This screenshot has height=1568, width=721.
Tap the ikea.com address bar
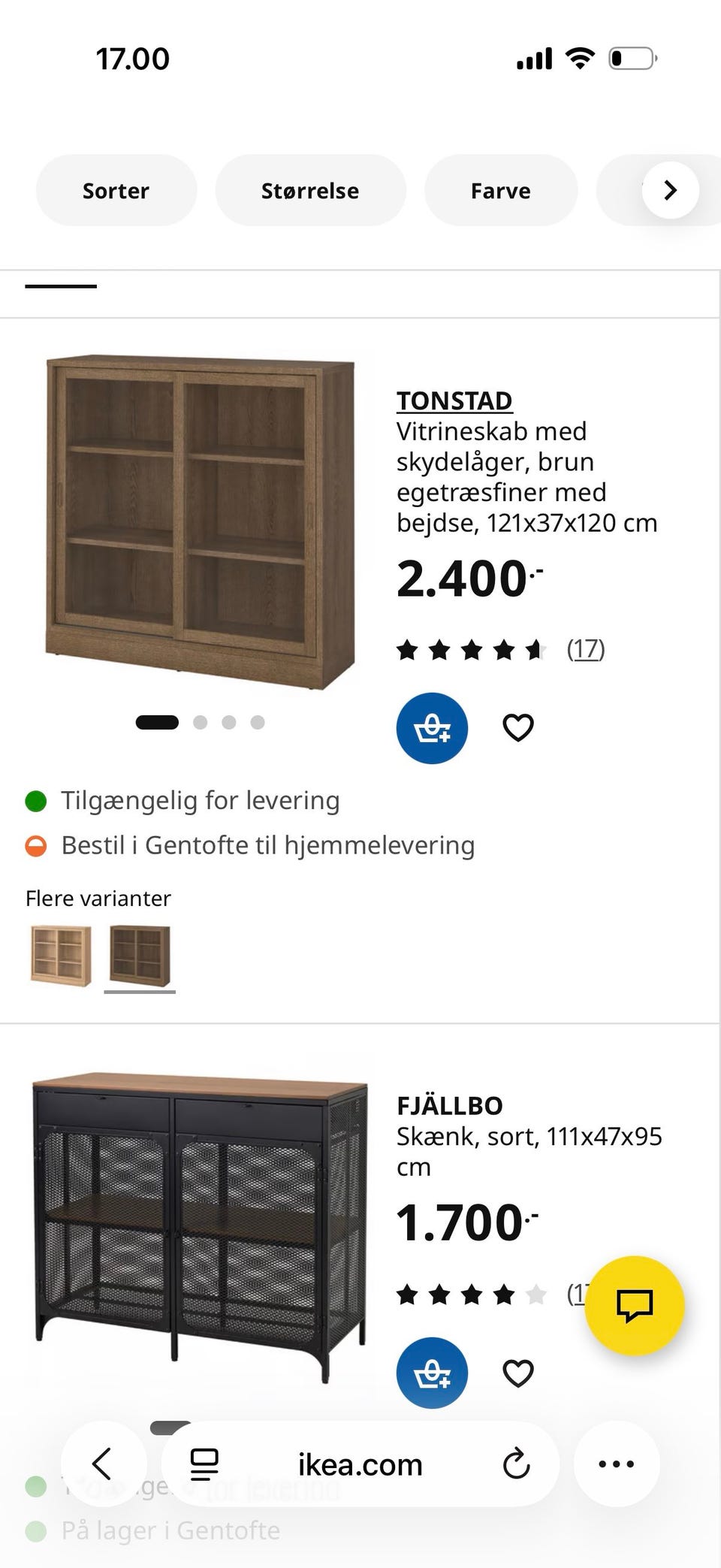click(x=357, y=1464)
